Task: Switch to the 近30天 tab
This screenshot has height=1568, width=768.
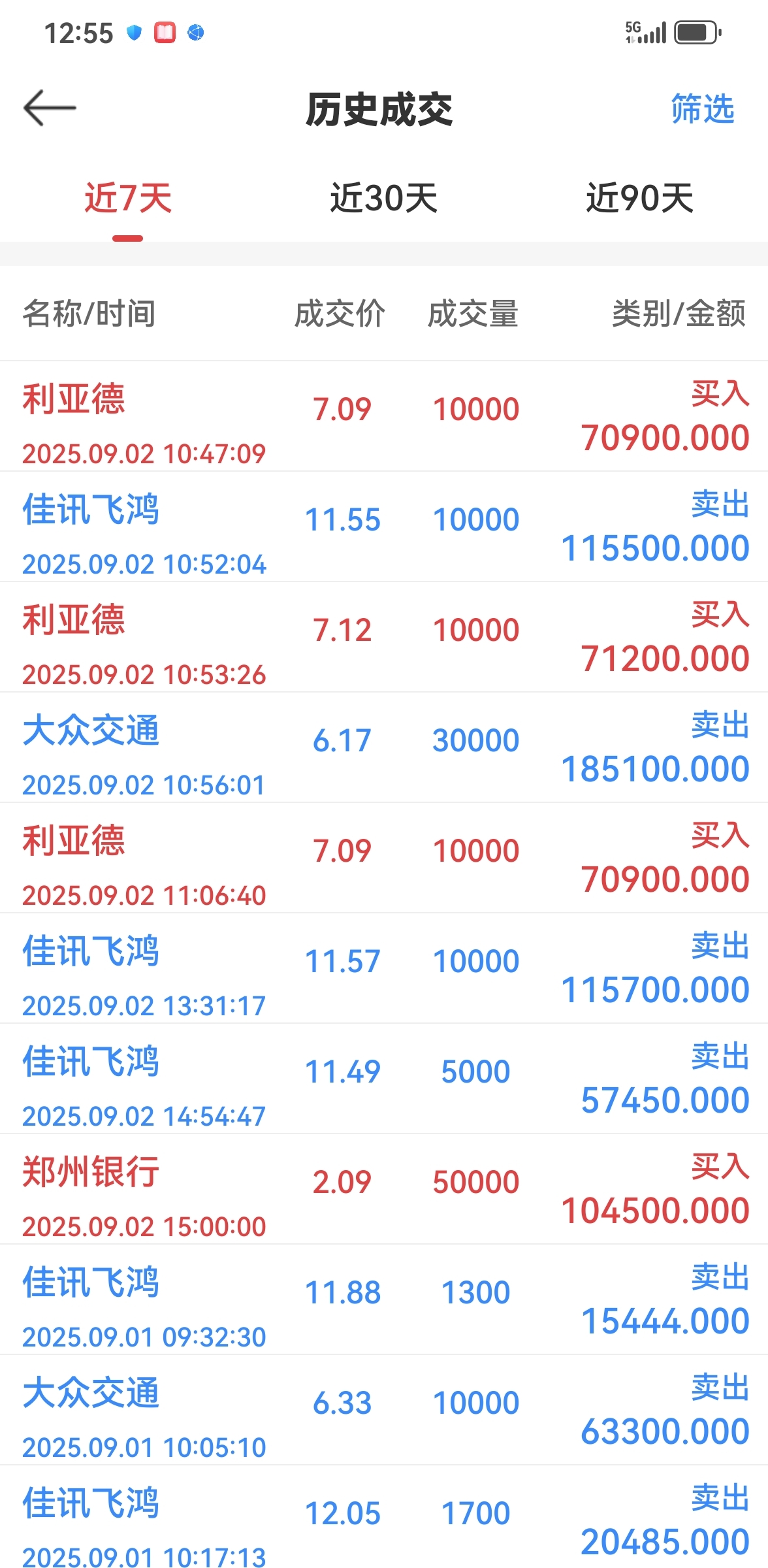Action: 383,198
